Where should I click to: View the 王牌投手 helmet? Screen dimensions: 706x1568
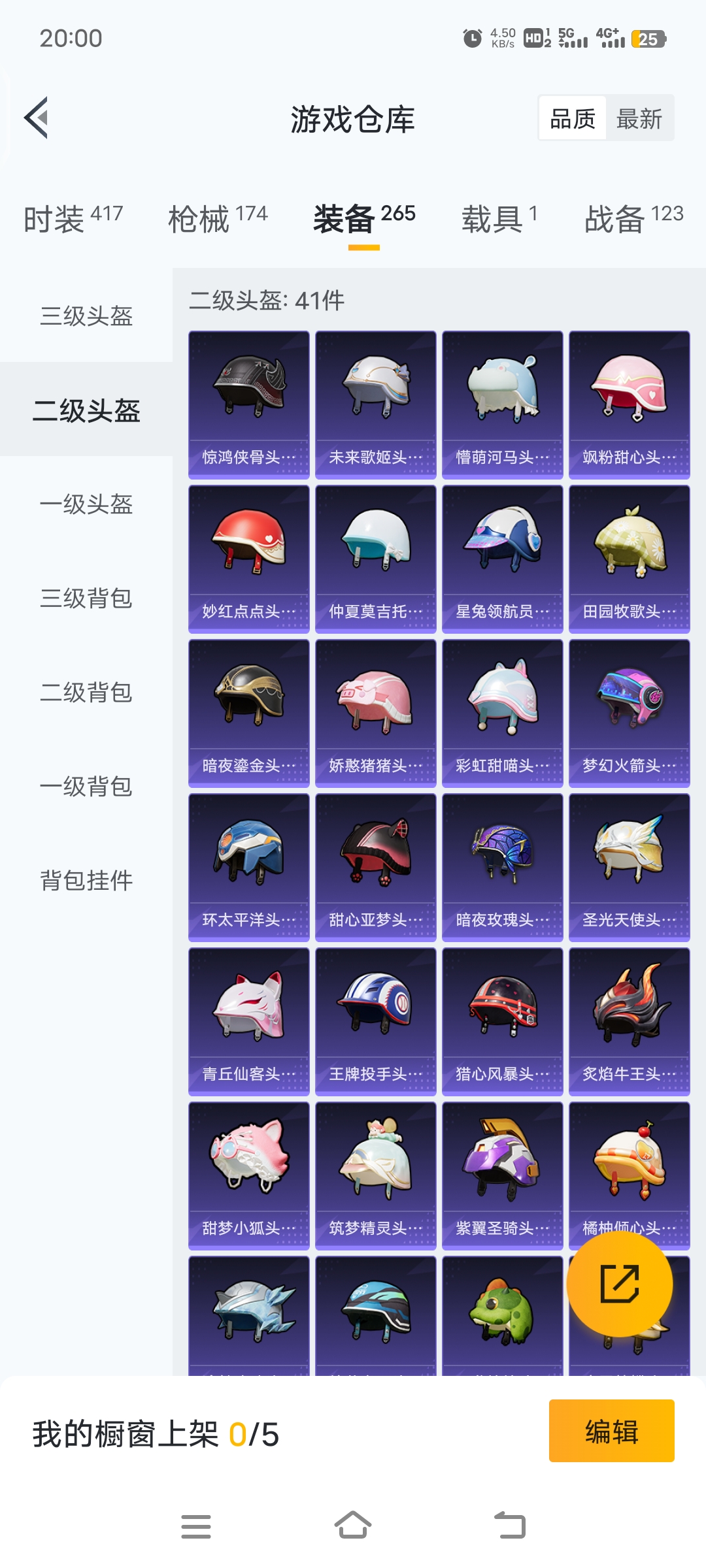tap(376, 1022)
